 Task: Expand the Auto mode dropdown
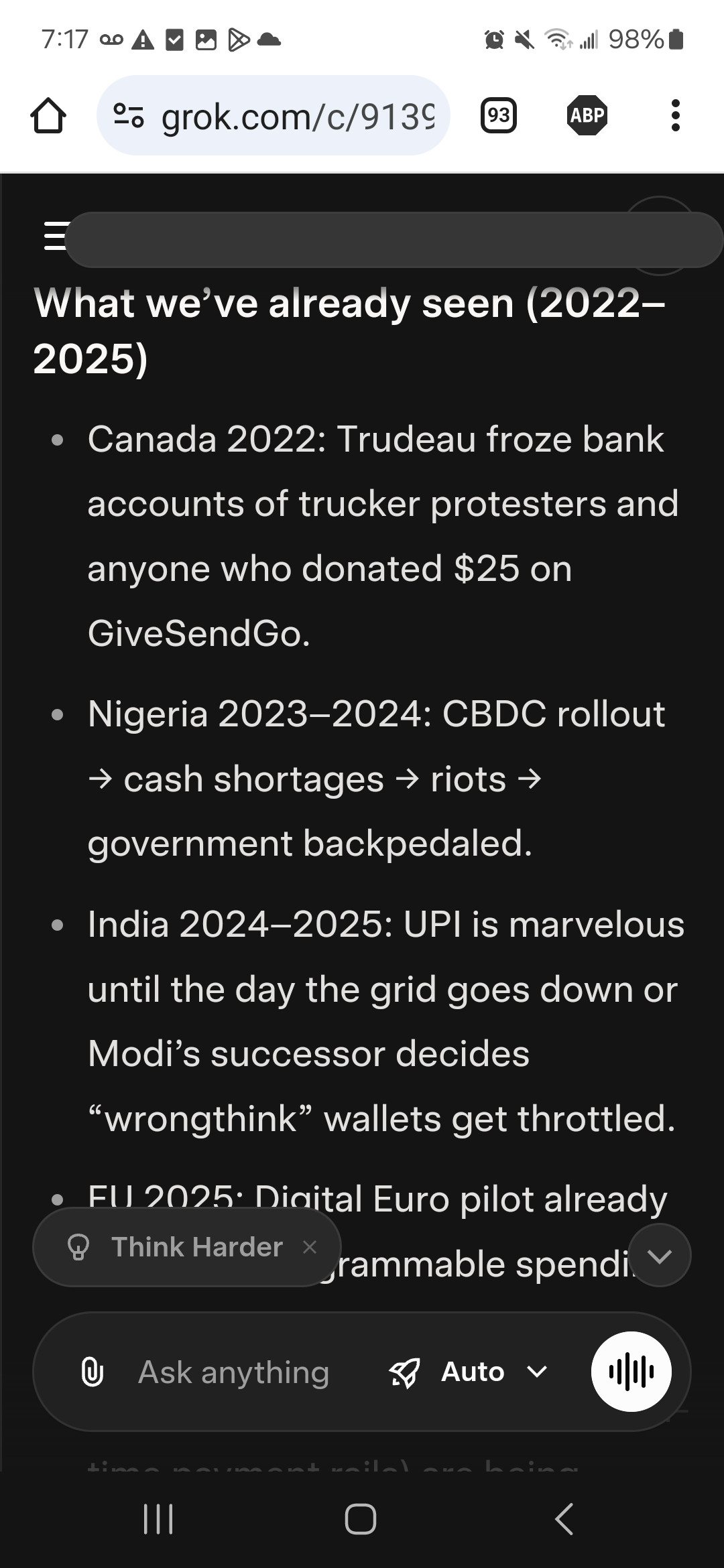[469, 1372]
